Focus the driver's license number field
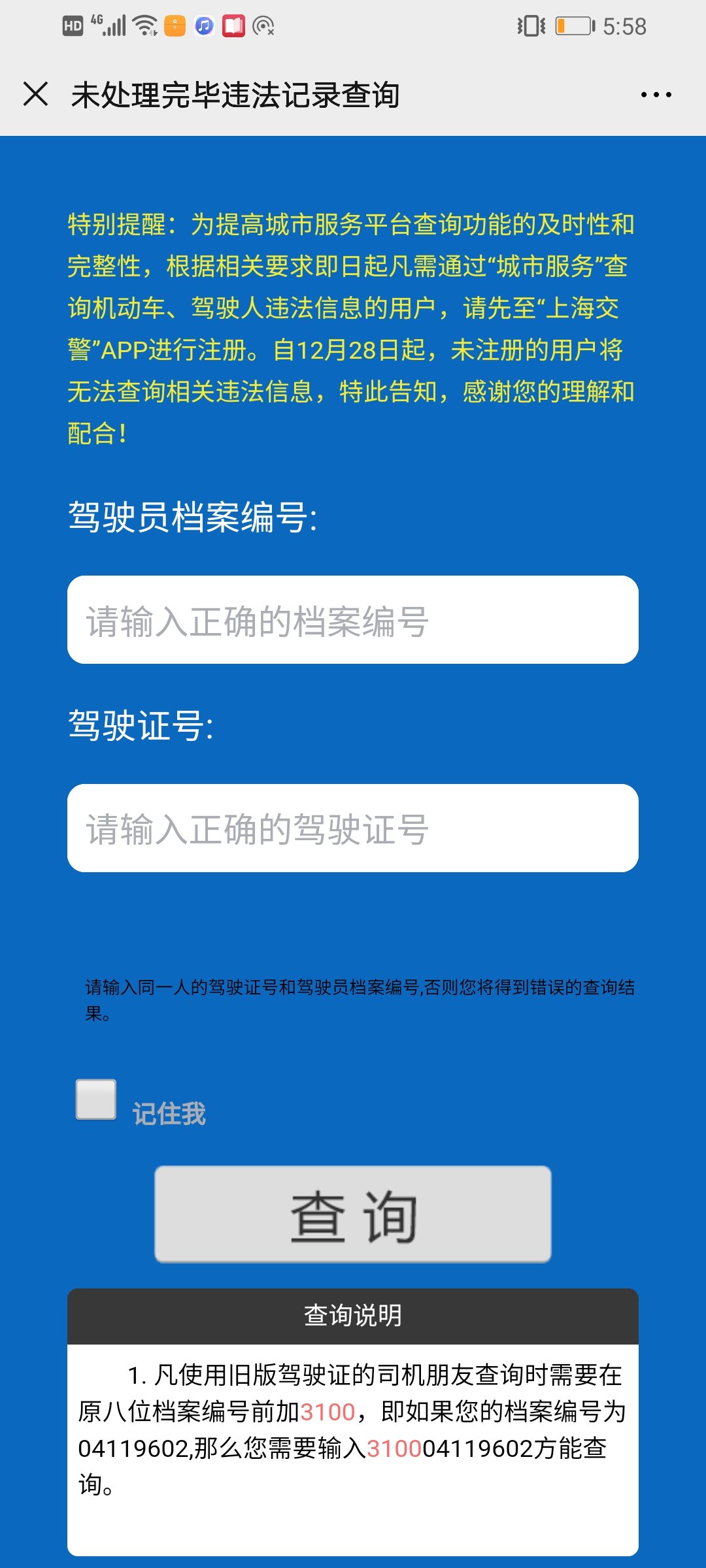Viewport: 706px width, 1568px height. [353, 828]
